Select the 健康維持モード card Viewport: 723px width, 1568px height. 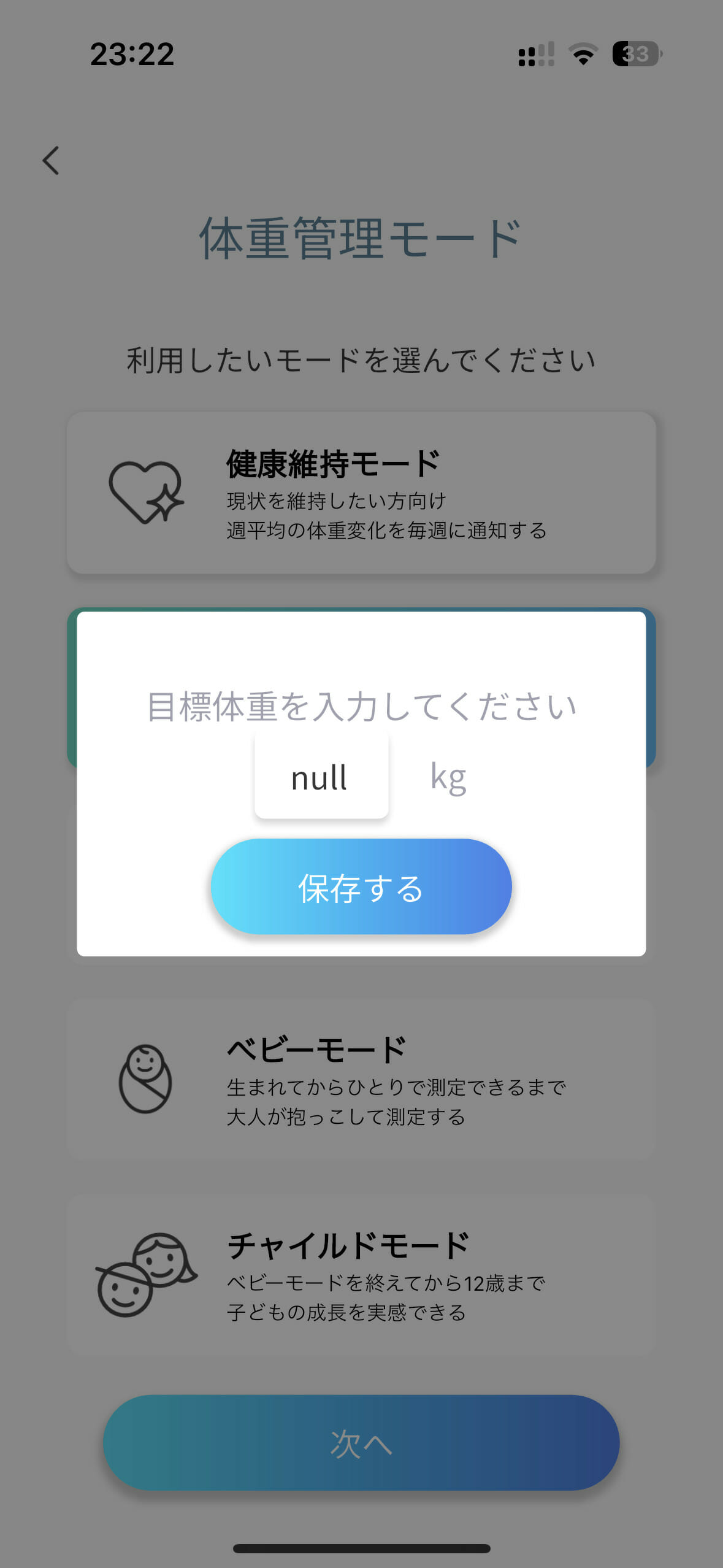[361, 493]
